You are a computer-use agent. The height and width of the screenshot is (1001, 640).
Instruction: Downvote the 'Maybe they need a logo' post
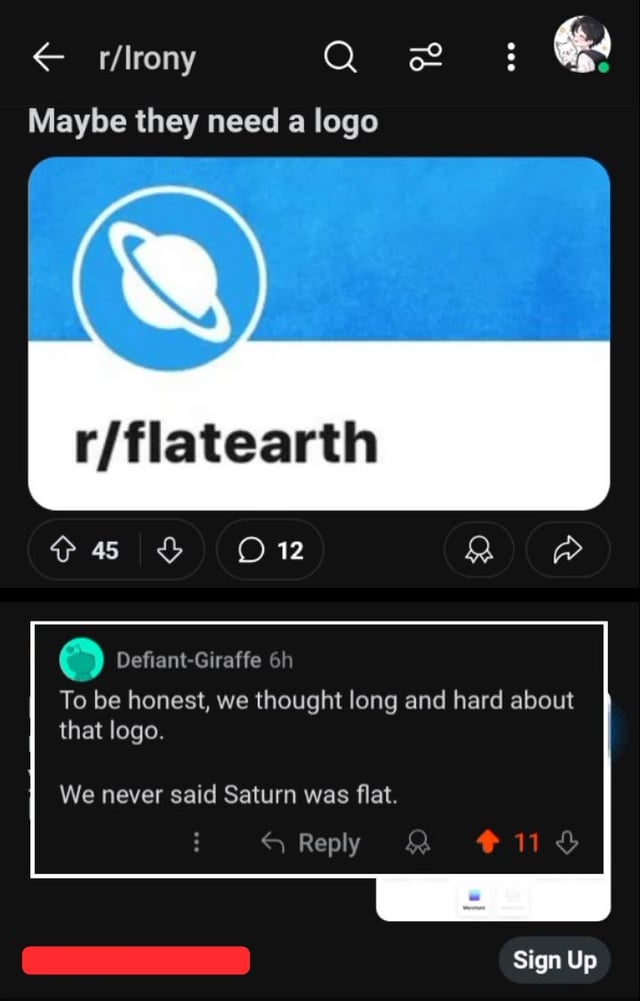tap(170, 549)
